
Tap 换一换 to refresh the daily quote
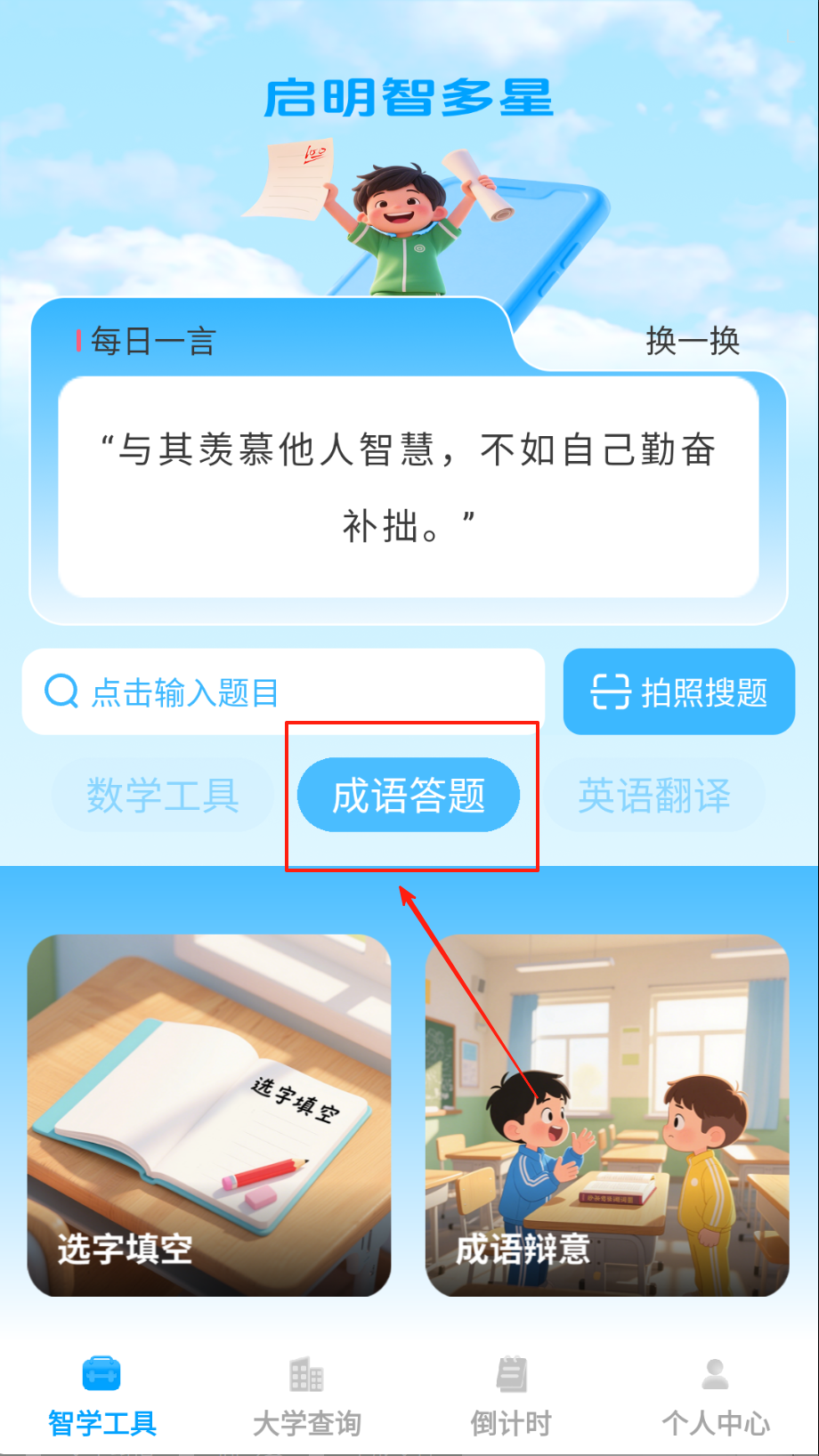pos(693,341)
